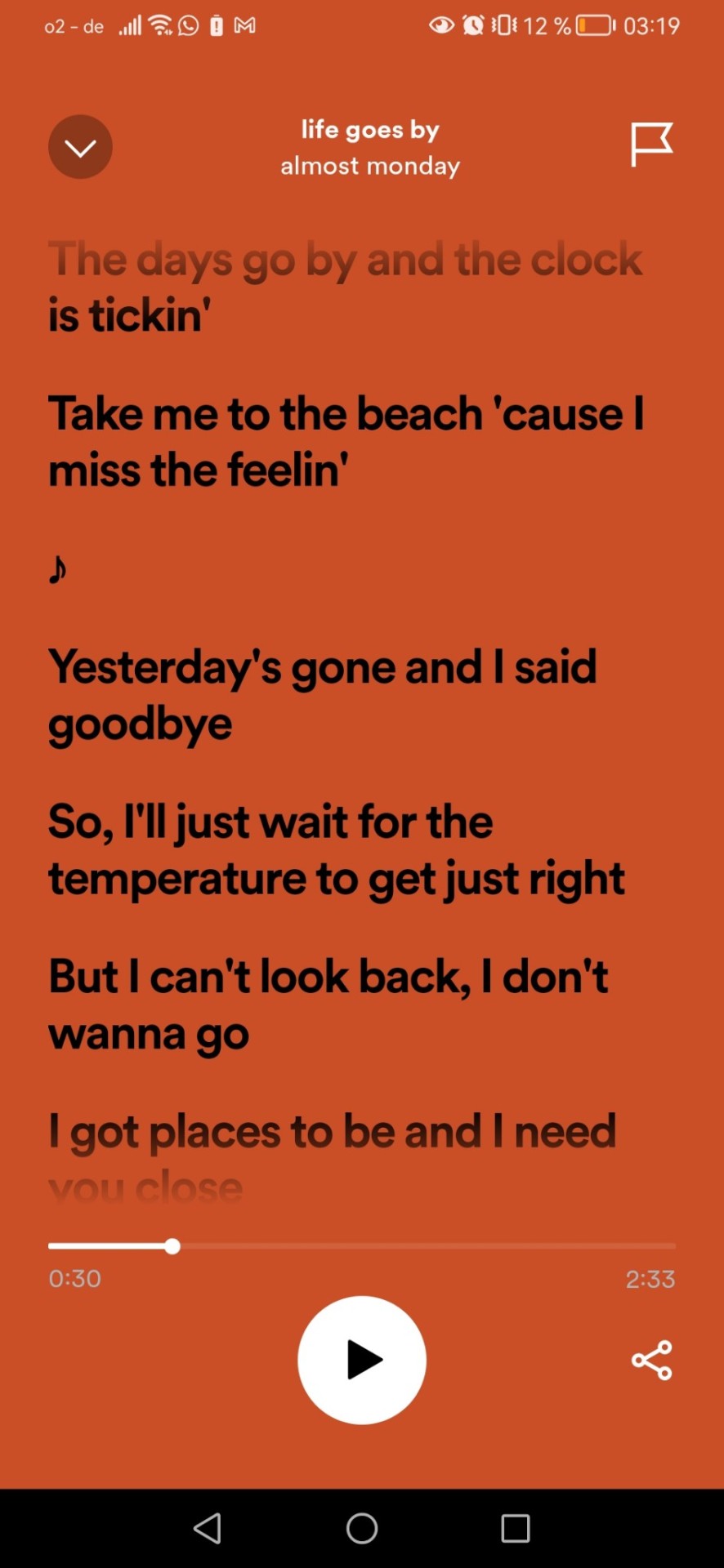Share the lyrics
The image size is (724, 1568).
(x=651, y=1361)
